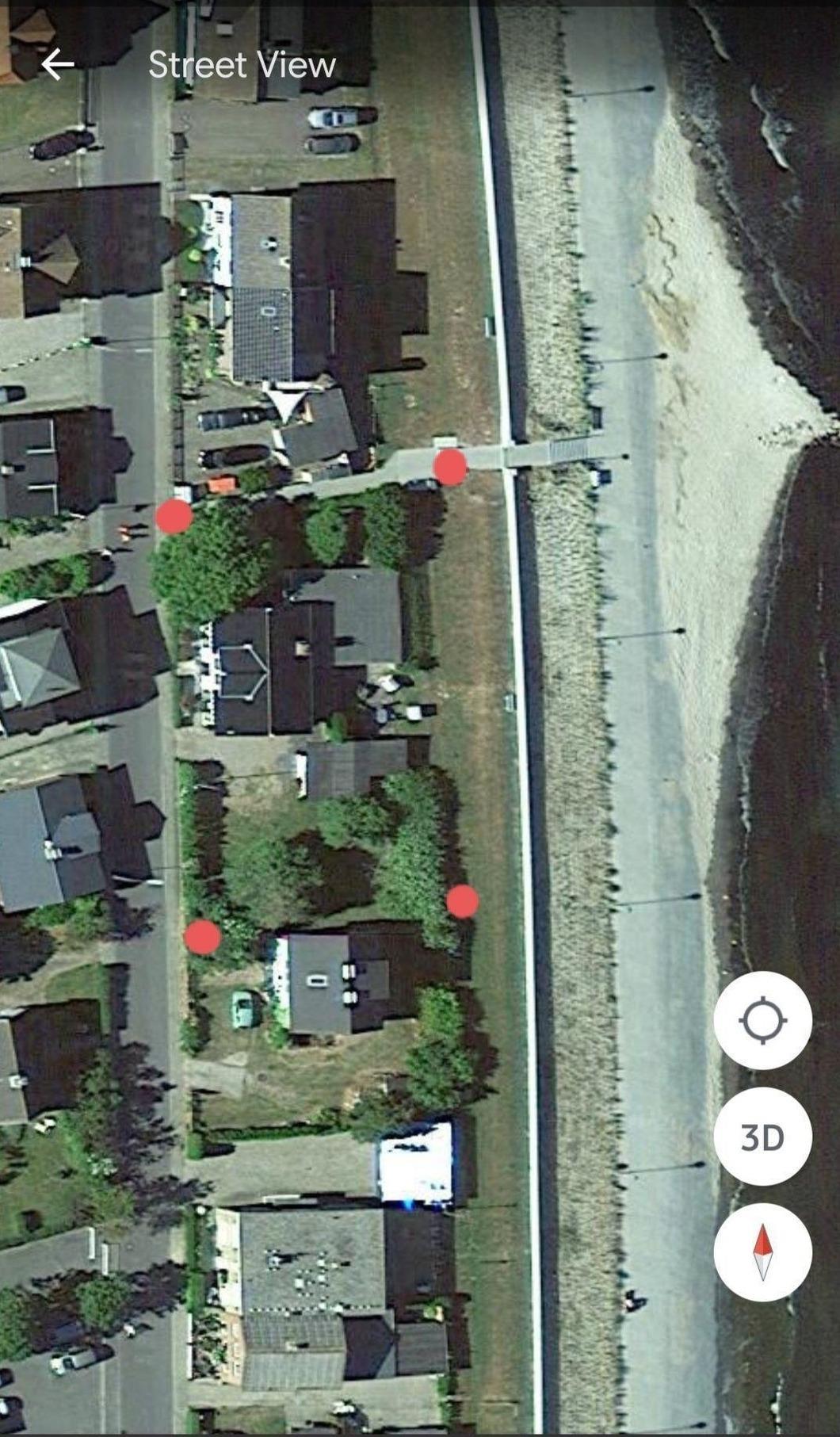Screen dimensions: 840x1437
Task: Tap the compass to reset north
Action: click(x=762, y=1252)
